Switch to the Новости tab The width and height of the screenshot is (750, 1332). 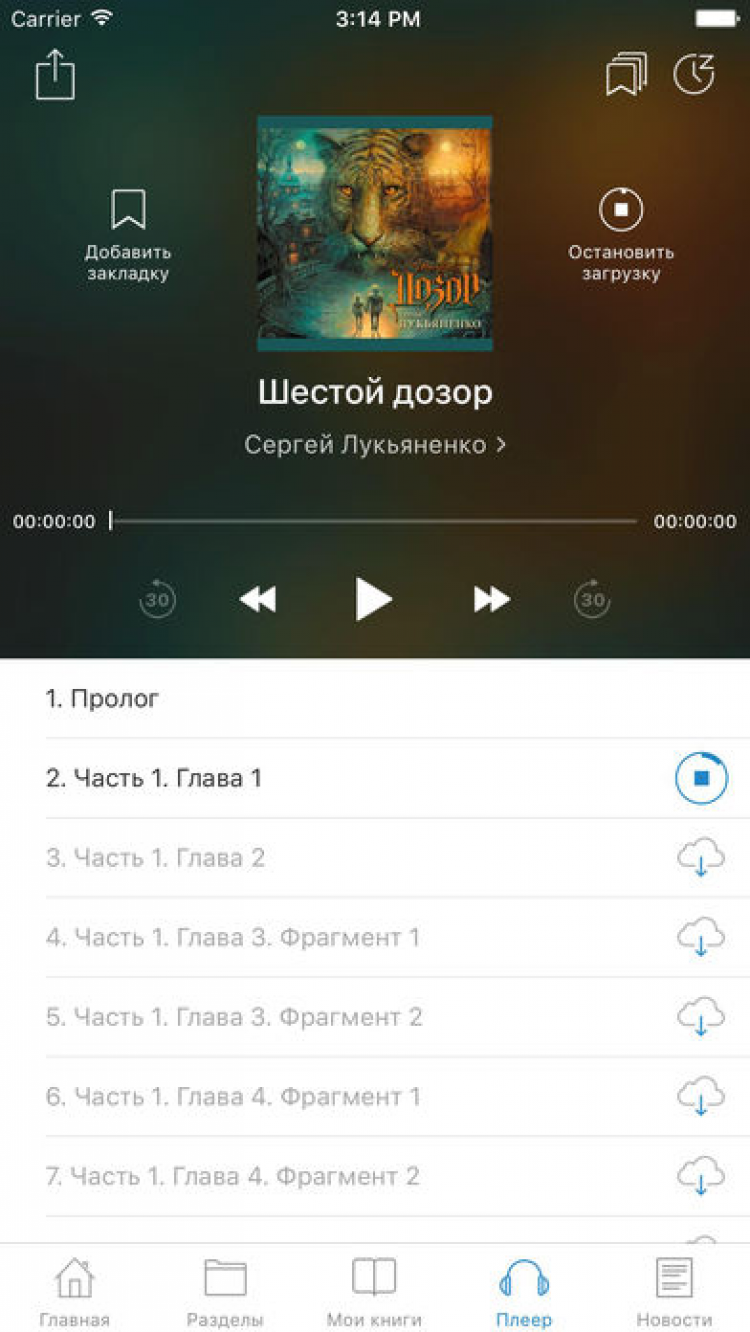click(x=674, y=1290)
